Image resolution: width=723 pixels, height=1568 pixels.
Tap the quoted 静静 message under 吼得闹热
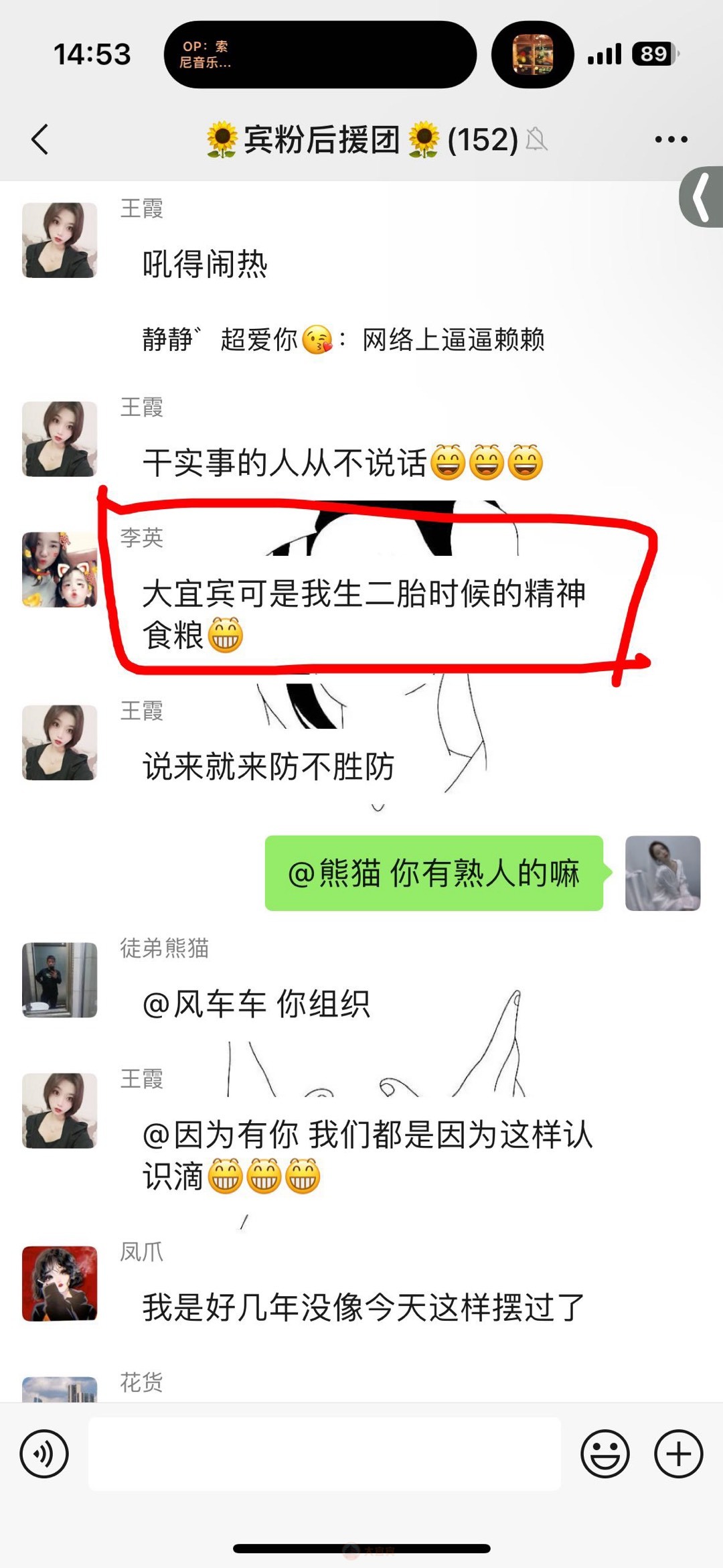343,340
